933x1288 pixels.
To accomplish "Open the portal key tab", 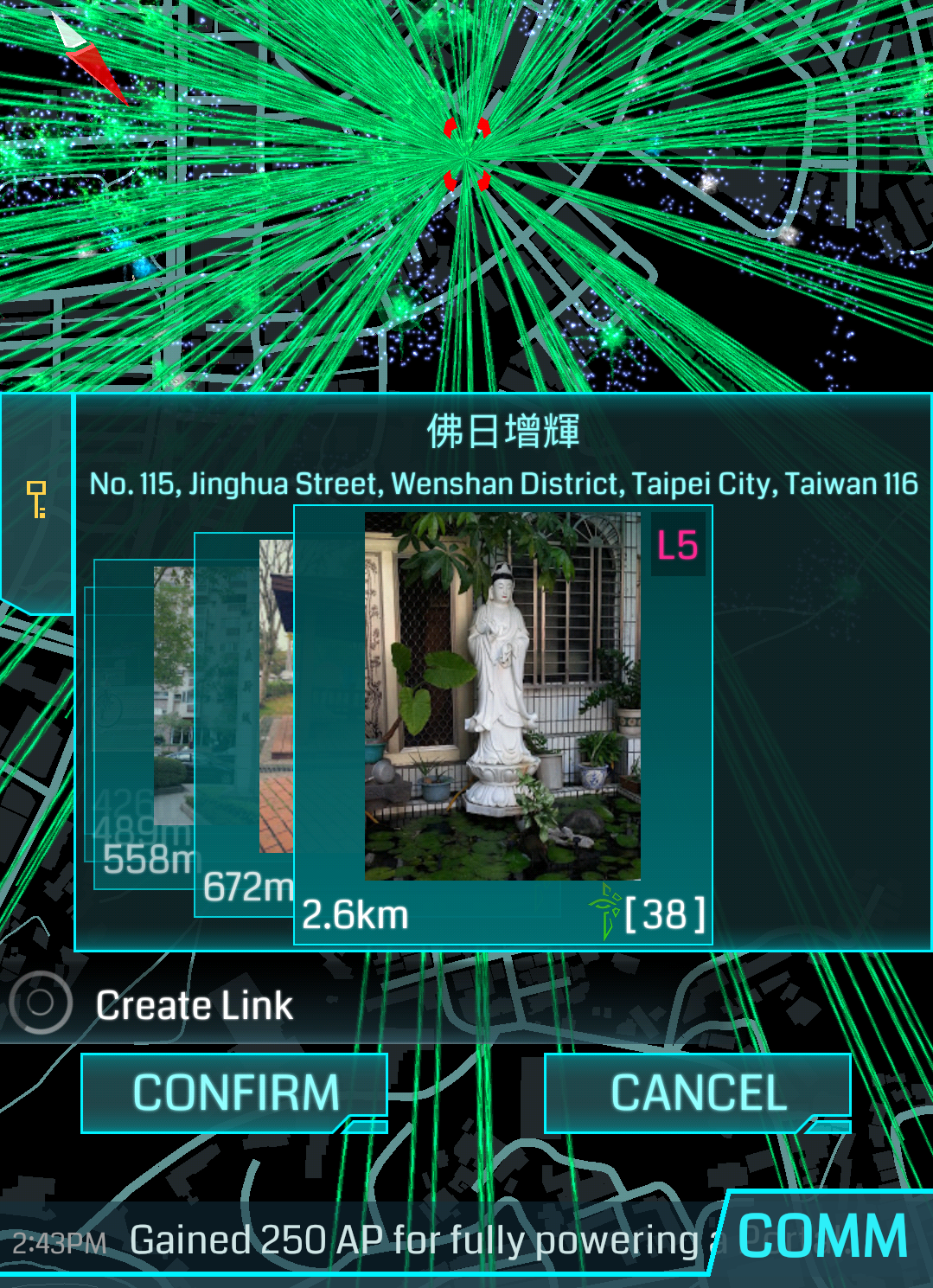I will click(36, 501).
